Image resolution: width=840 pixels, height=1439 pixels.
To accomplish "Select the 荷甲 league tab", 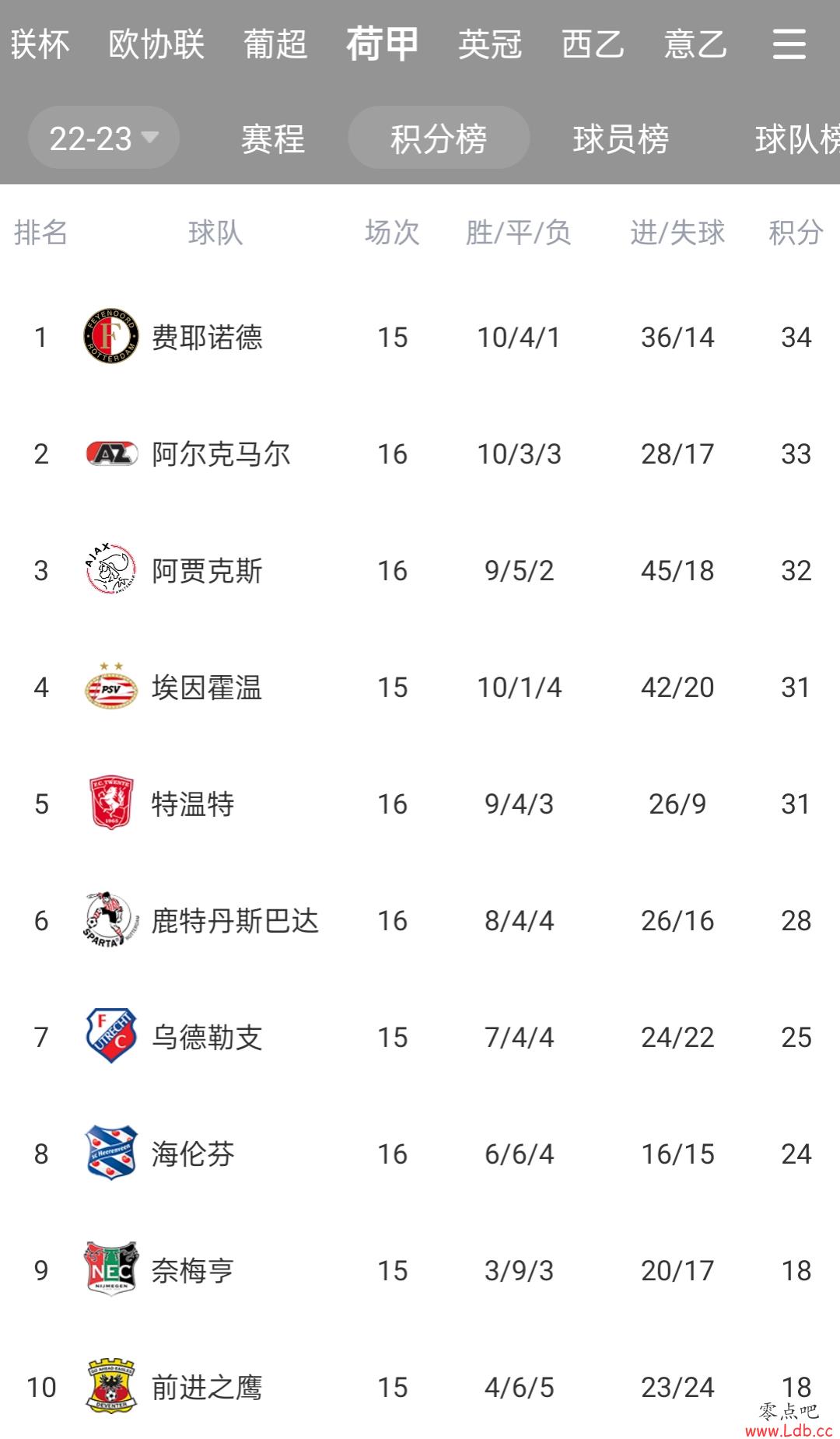I will pos(383,44).
